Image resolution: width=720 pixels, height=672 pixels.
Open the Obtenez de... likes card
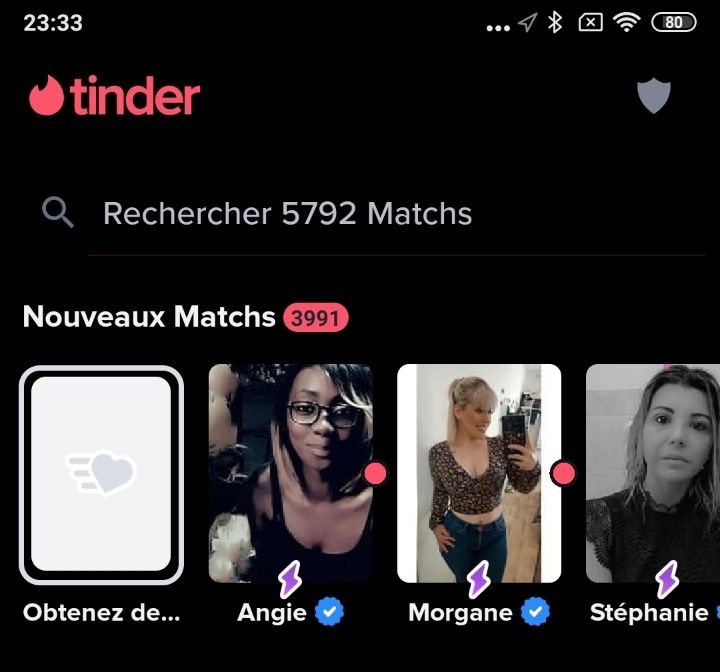pyautogui.click(x=101, y=474)
